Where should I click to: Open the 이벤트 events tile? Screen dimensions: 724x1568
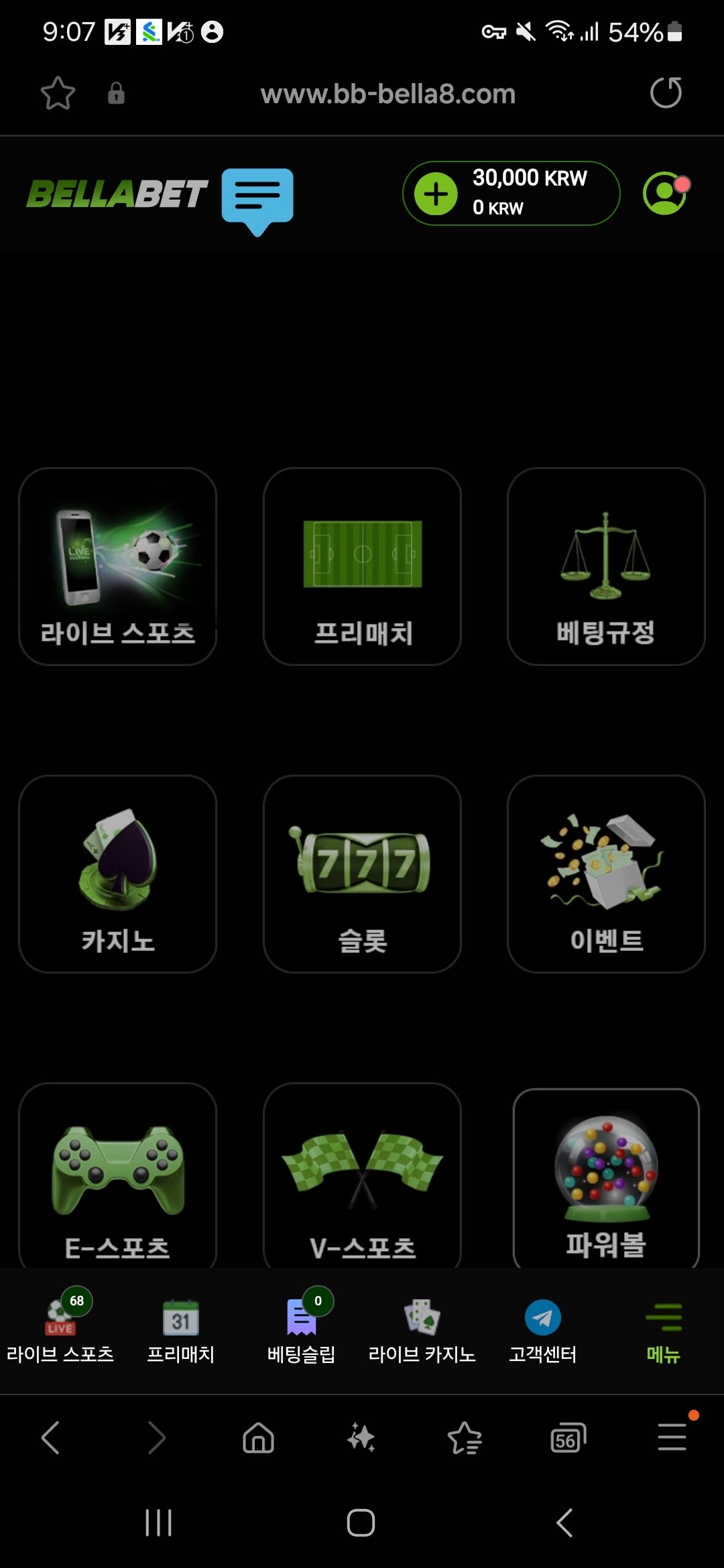(606, 874)
